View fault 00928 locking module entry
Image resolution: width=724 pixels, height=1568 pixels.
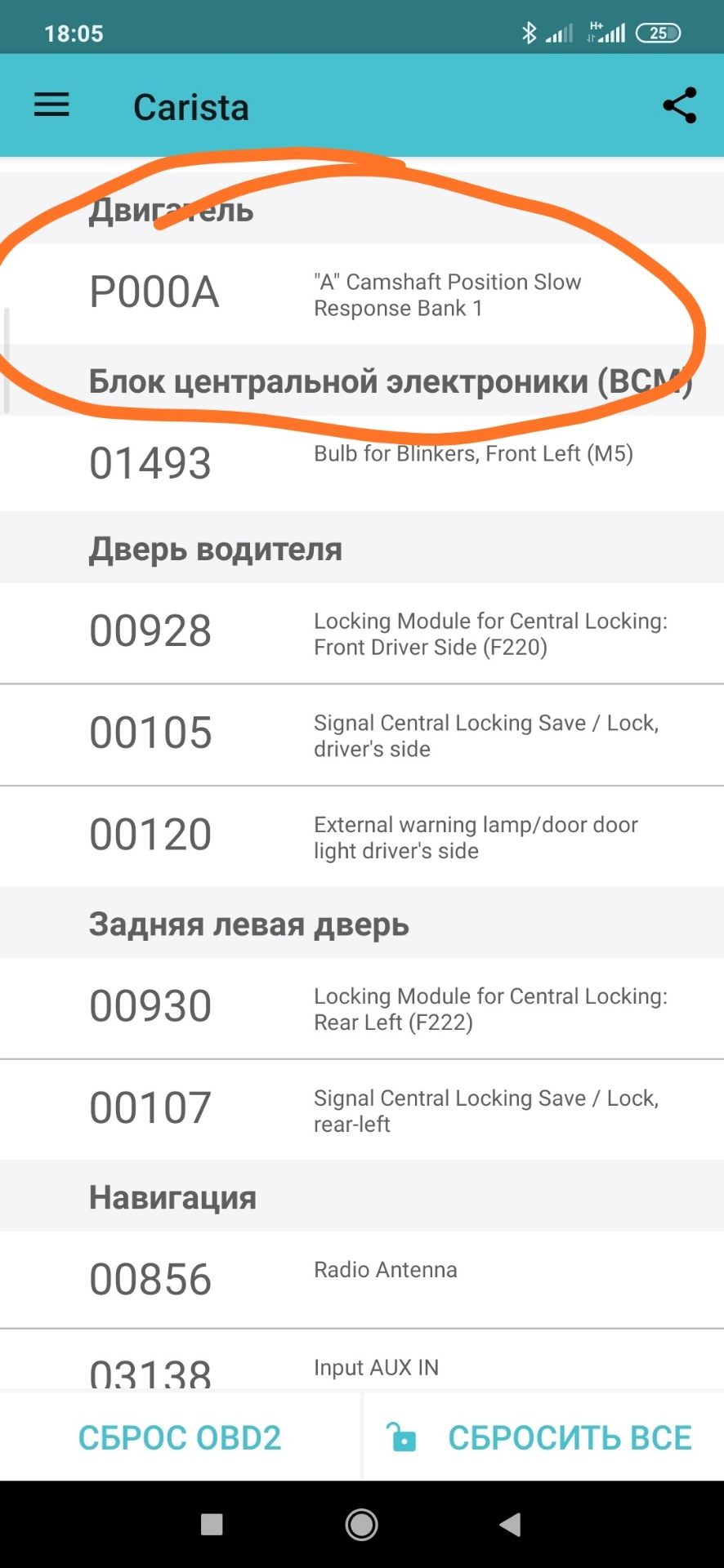361,633
